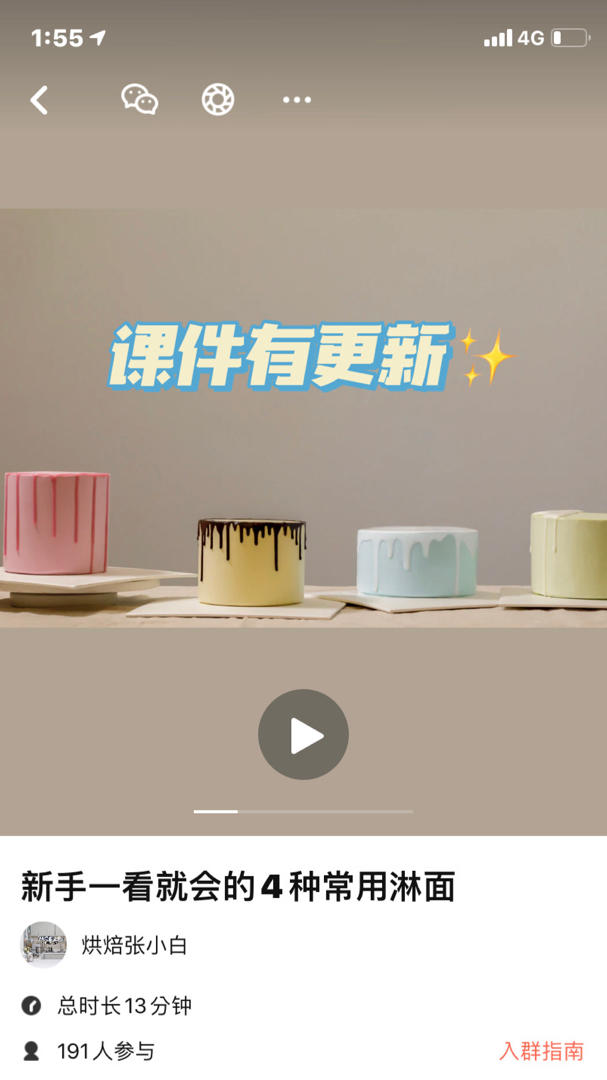Viewport: 607px width, 1080px height.
Task: Play the course video
Action: 303,735
